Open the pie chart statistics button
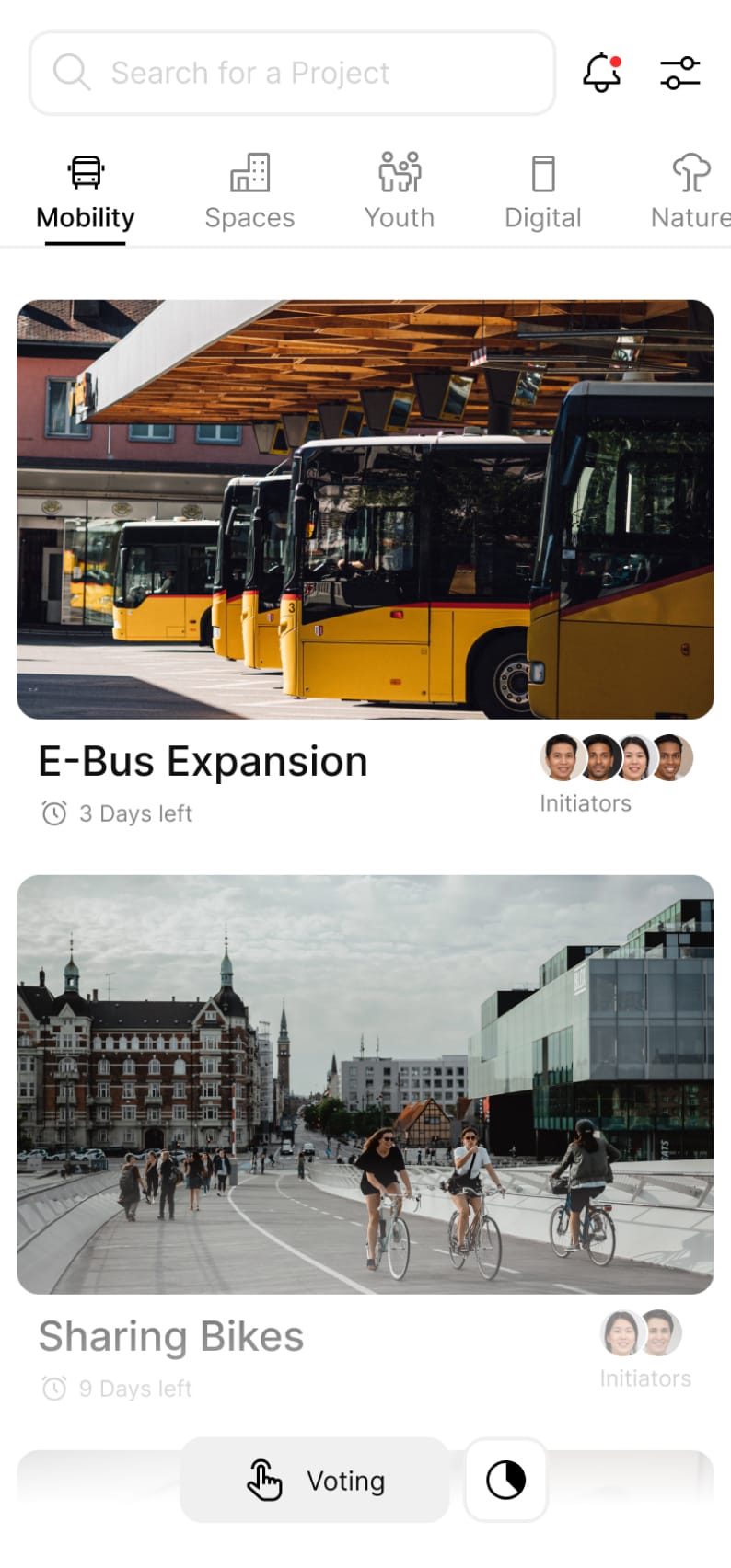 pos(505,1480)
